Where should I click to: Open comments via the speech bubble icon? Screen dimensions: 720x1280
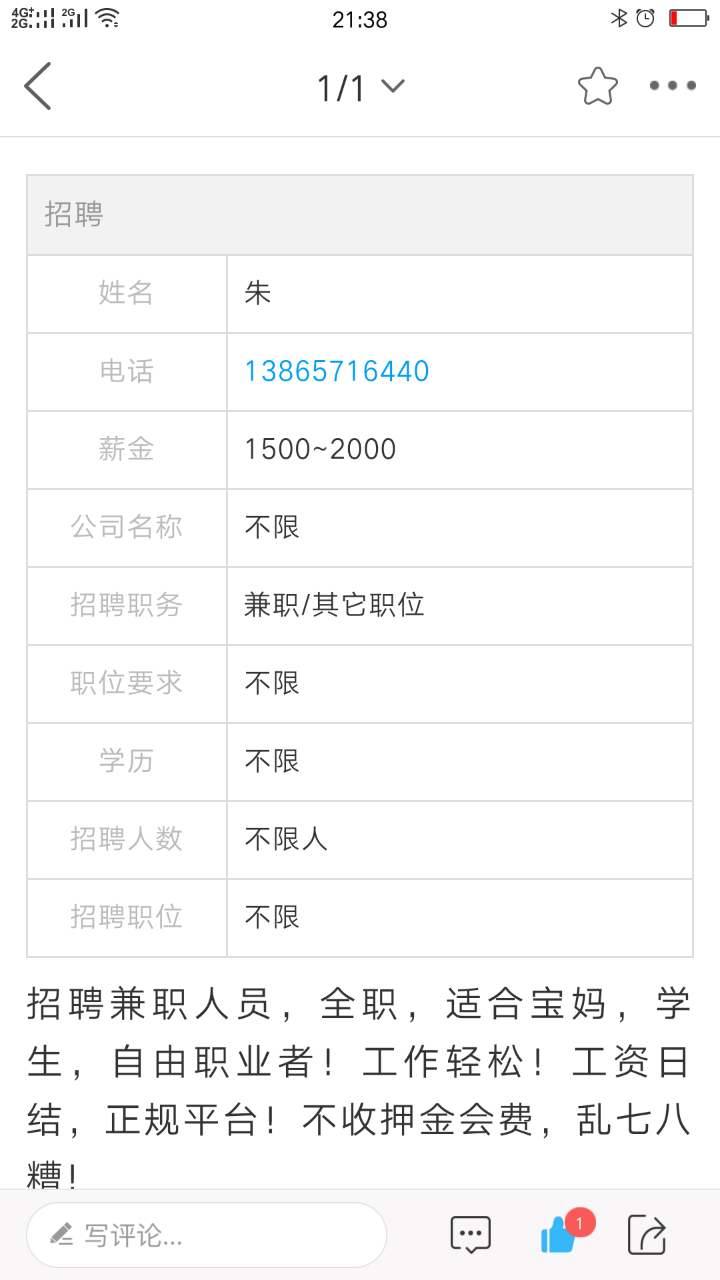[470, 1234]
